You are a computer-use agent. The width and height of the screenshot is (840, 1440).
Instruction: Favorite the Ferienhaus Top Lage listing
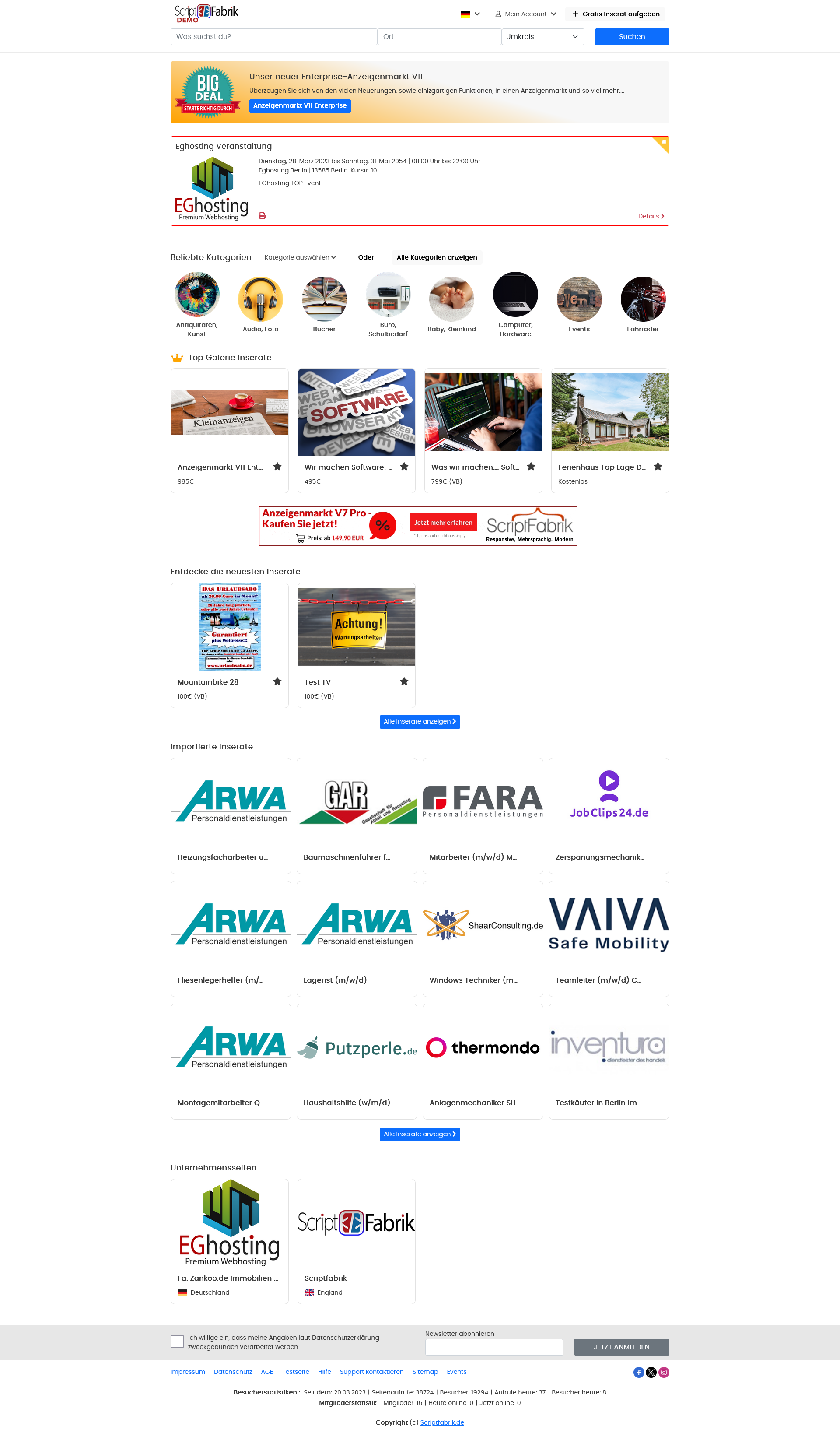(658, 466)
